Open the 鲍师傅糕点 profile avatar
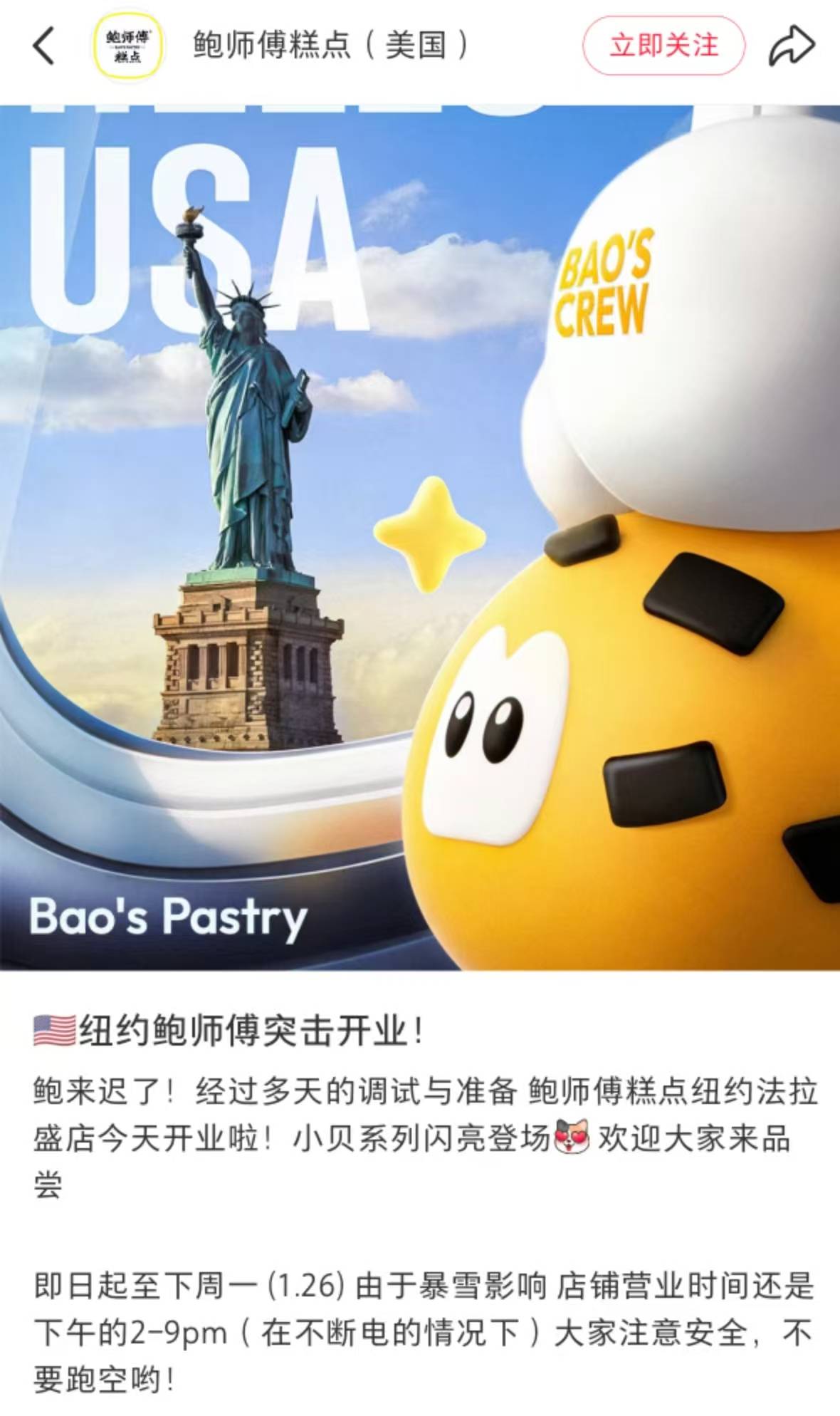The height and width of the screenshot is (1416, 840). point(128,46)
